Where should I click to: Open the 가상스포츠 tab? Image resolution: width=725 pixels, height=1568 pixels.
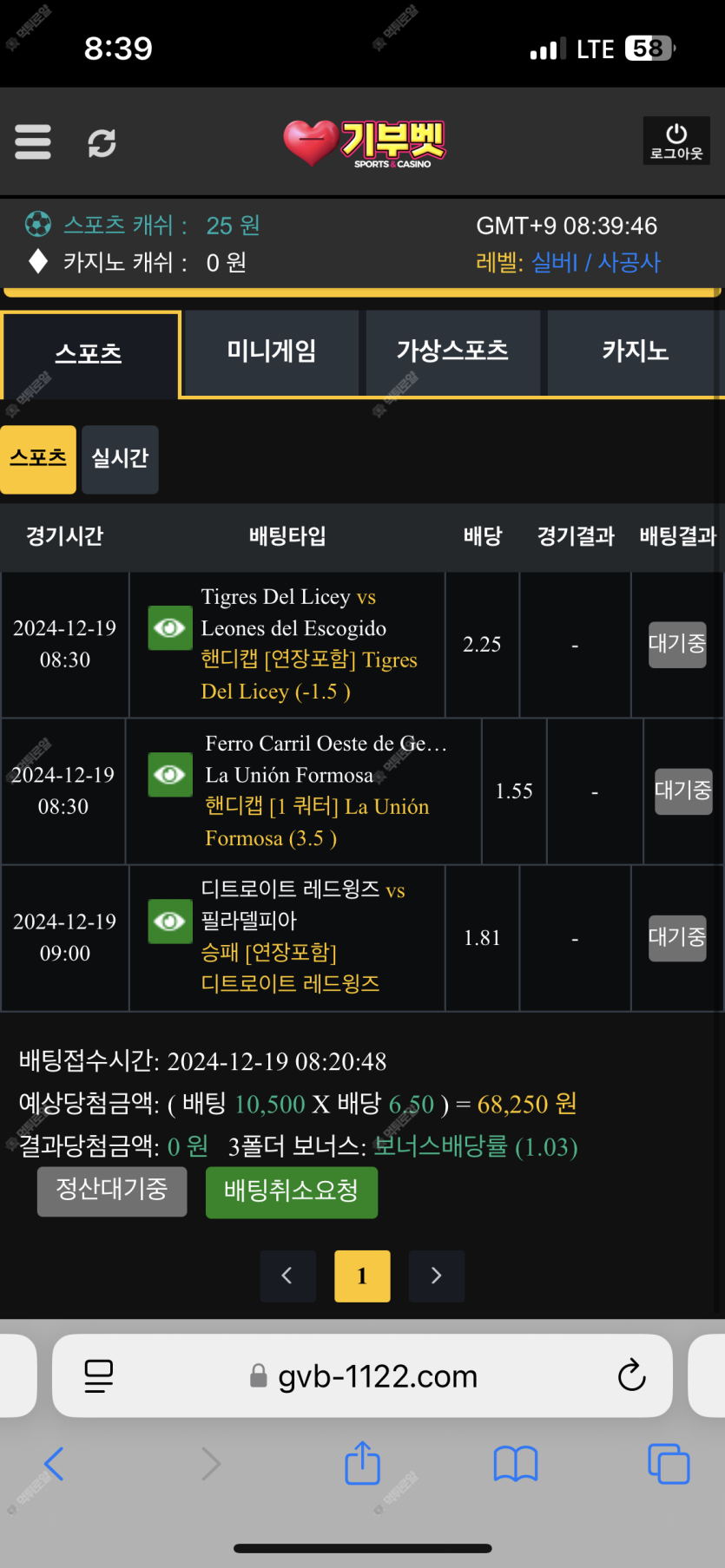[452, 351]
